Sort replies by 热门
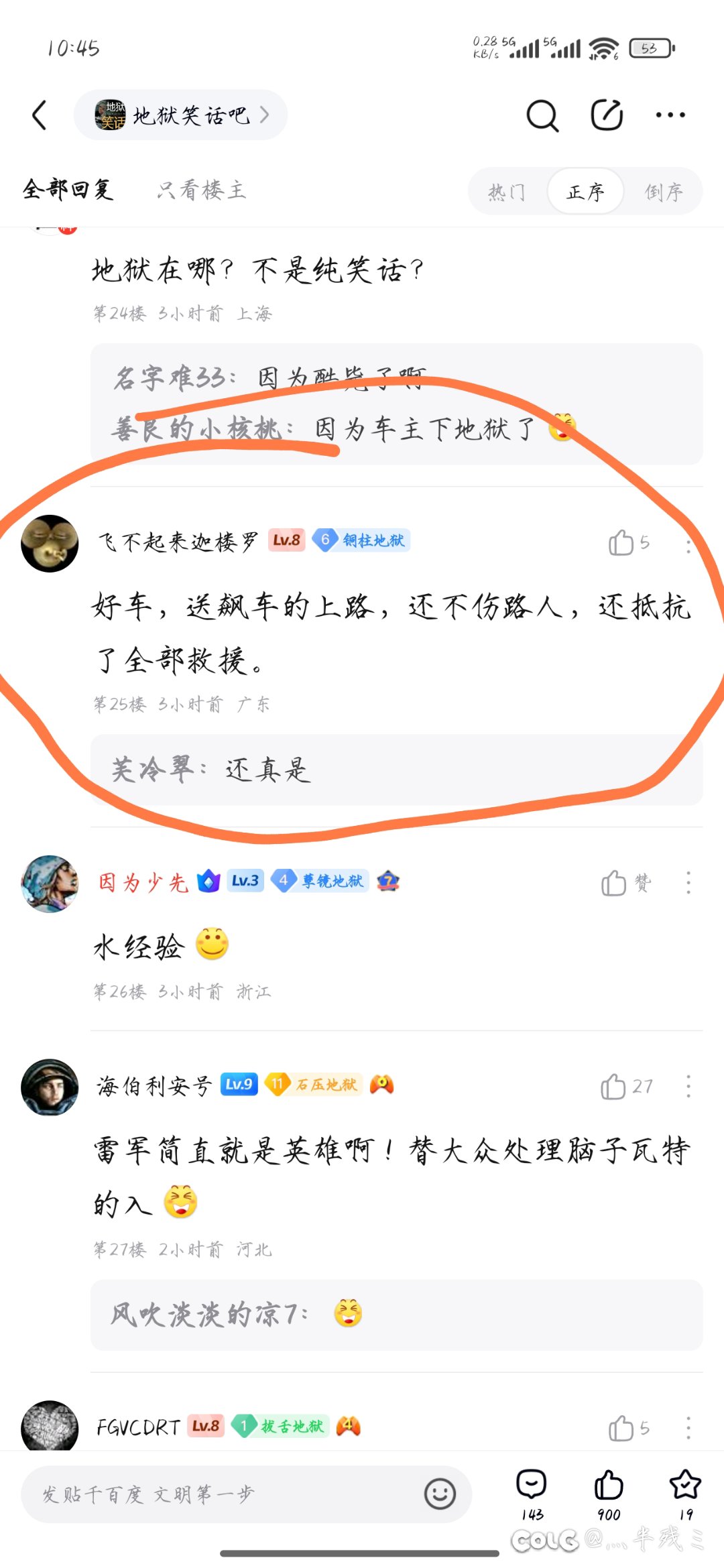 506,192
